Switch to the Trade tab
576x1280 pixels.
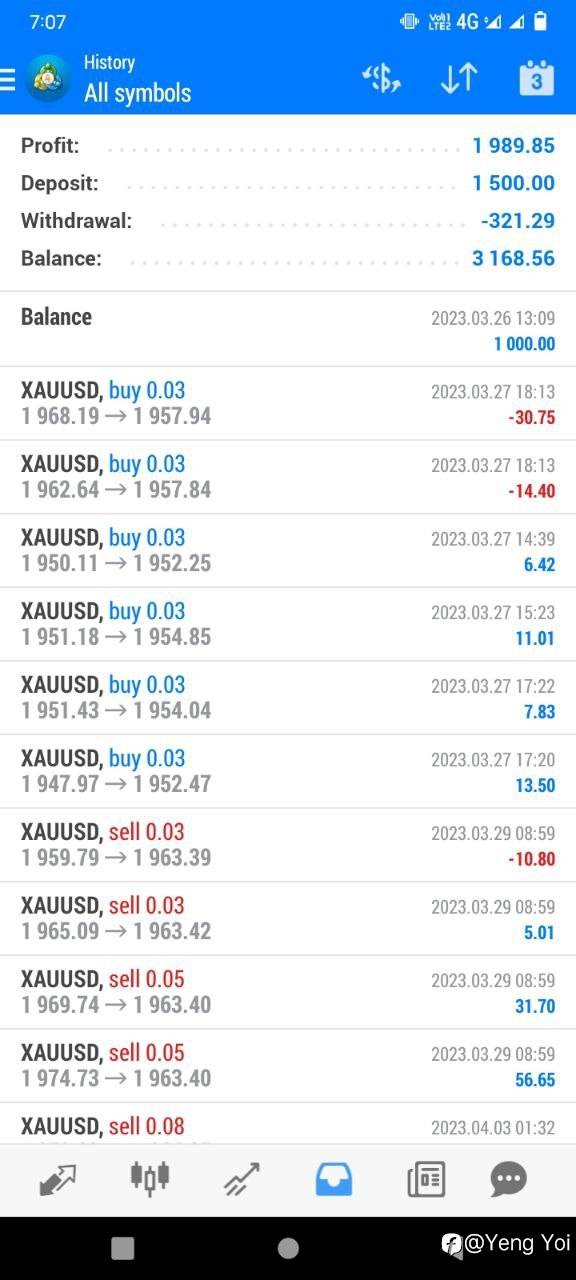point(242,1180)
